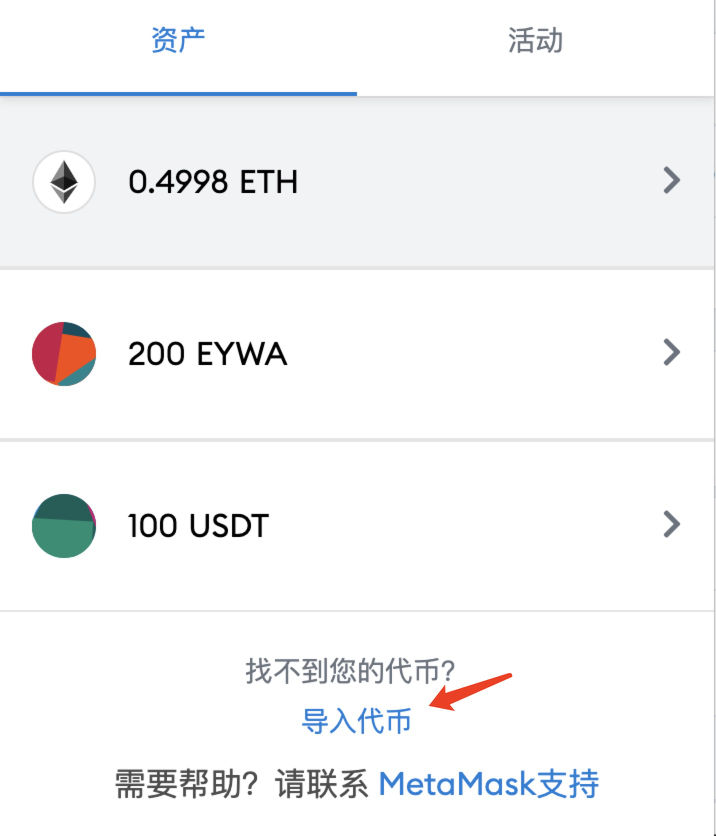Screen dimensions: 716x836
Task: Switch to the 资产 tab
Action: 178,42
